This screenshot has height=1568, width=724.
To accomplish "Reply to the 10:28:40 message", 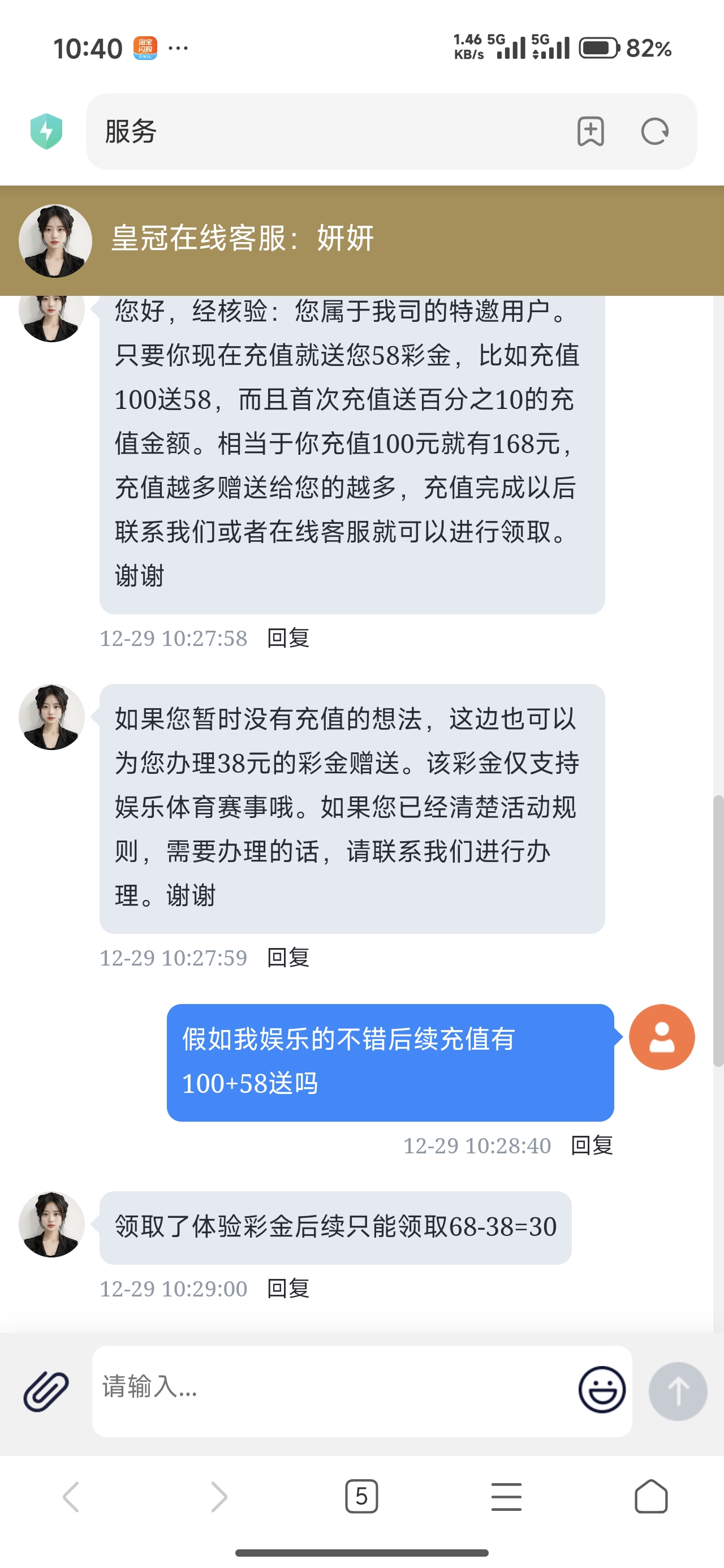I will [591, 1145].
